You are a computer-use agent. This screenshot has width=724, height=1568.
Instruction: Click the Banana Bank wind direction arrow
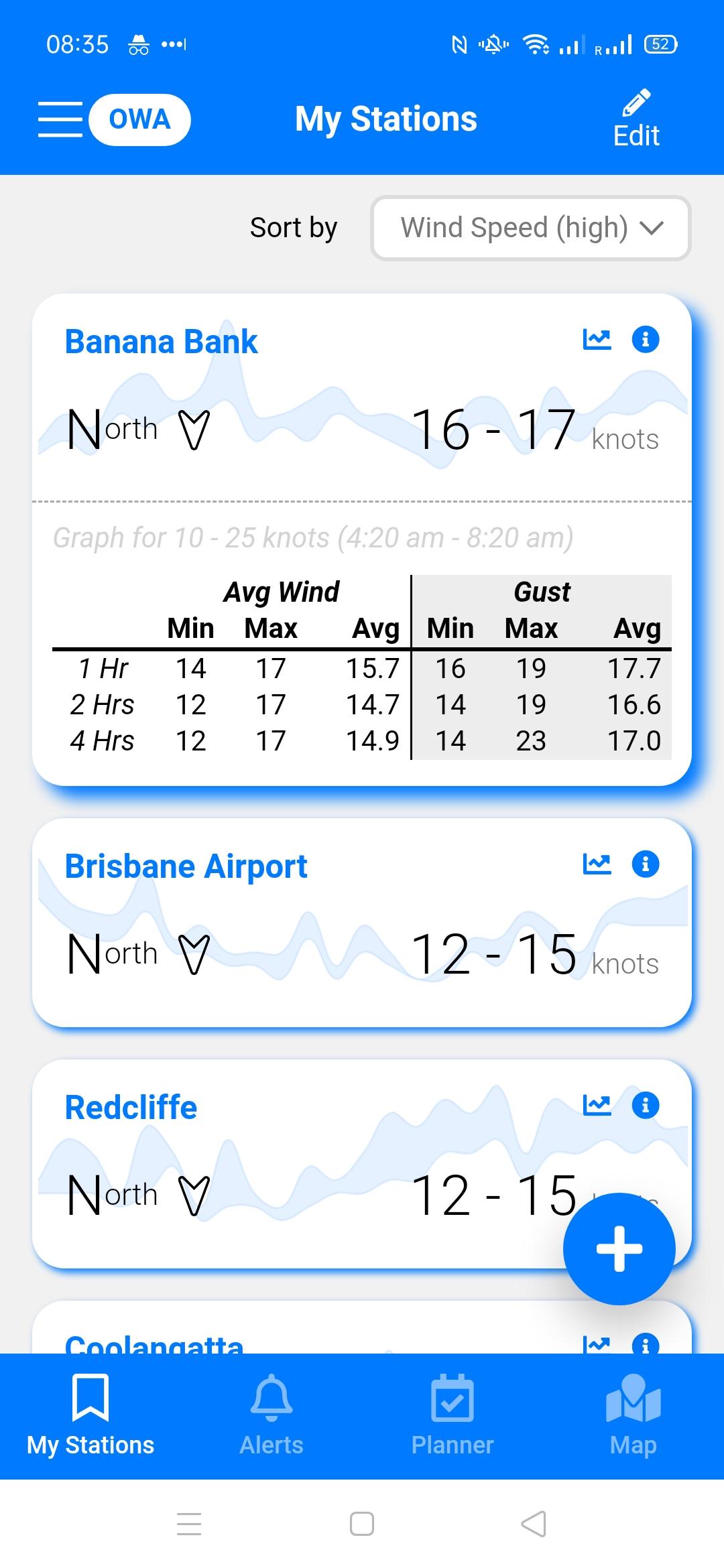194,431
